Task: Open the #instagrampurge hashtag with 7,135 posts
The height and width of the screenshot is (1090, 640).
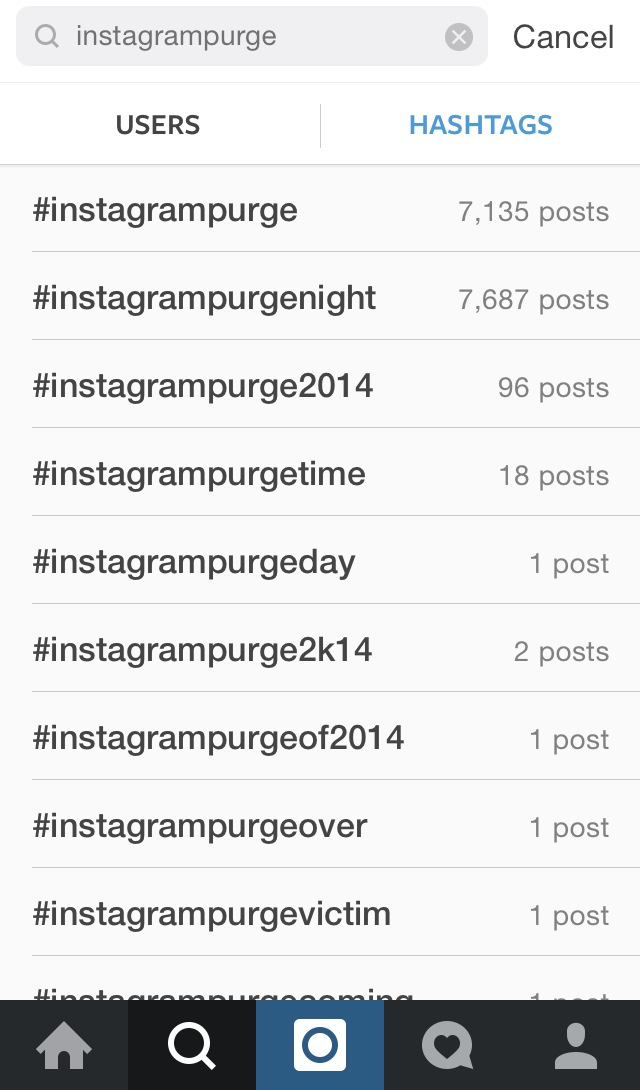Action: [320, 211]
